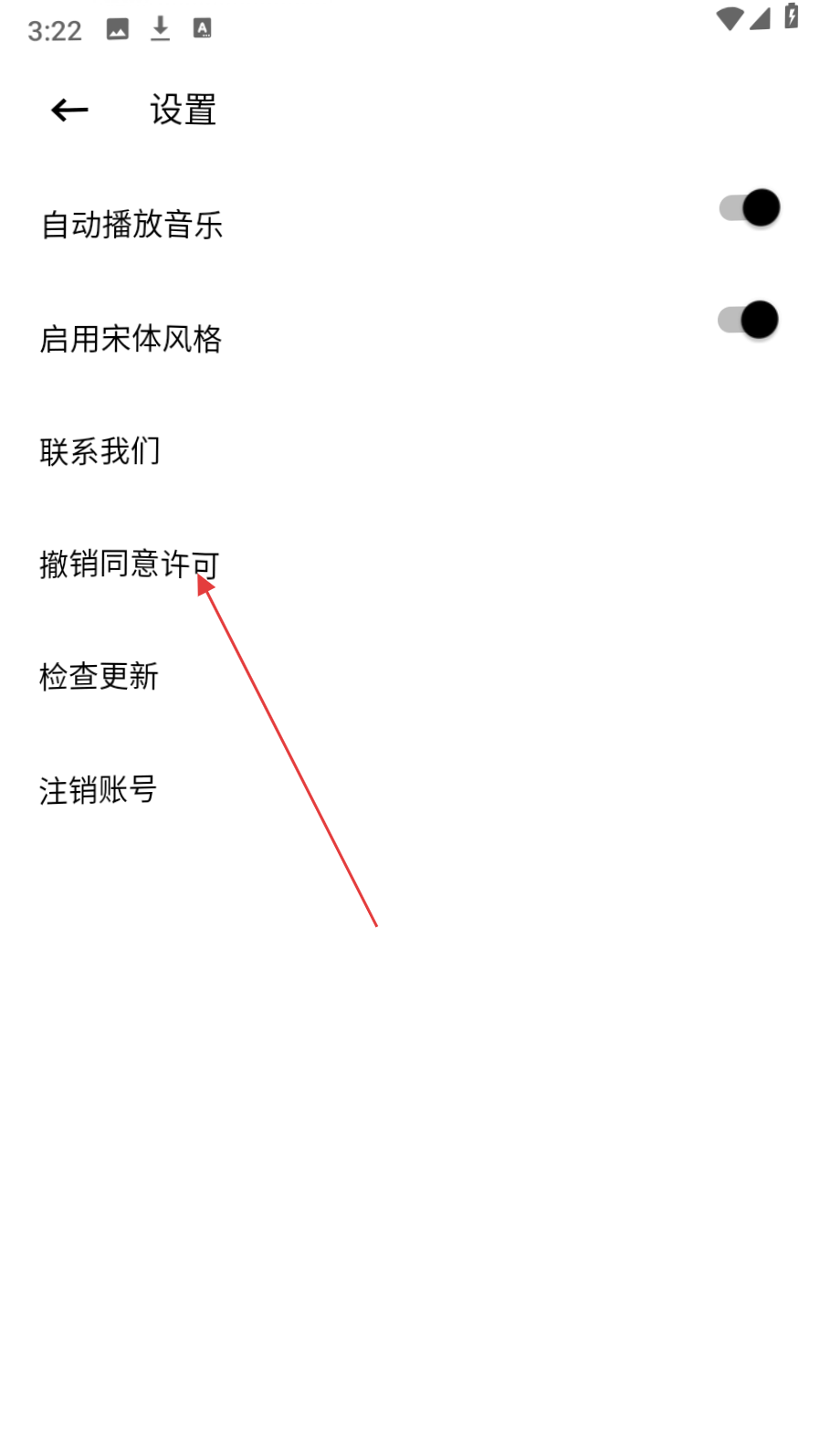This screenshot has height=1456, width=819.
Task: Disable the 启用宋体风格 switch
Action: click(x=749, y=321)
